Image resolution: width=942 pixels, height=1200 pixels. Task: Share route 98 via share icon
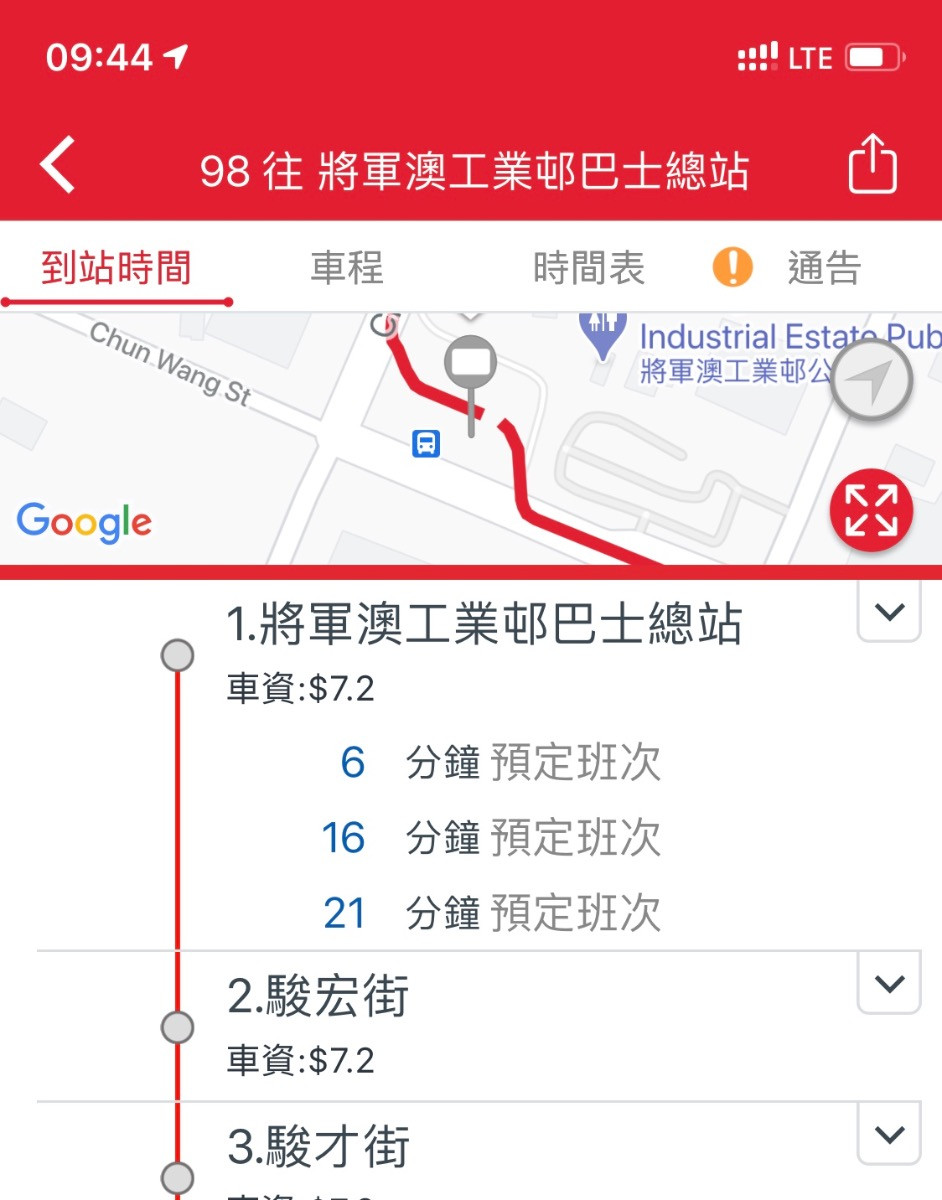(872, 164)
